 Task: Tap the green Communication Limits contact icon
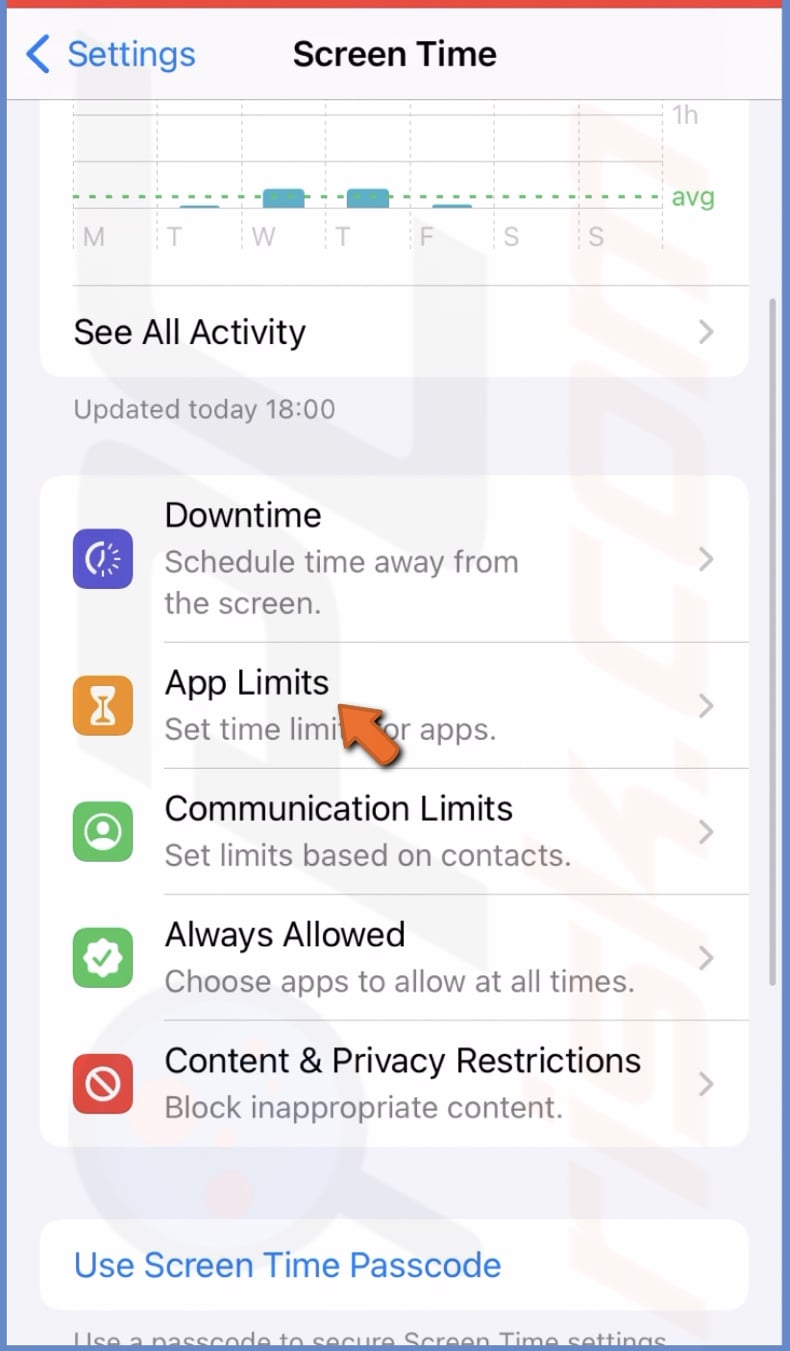(102, 831)
